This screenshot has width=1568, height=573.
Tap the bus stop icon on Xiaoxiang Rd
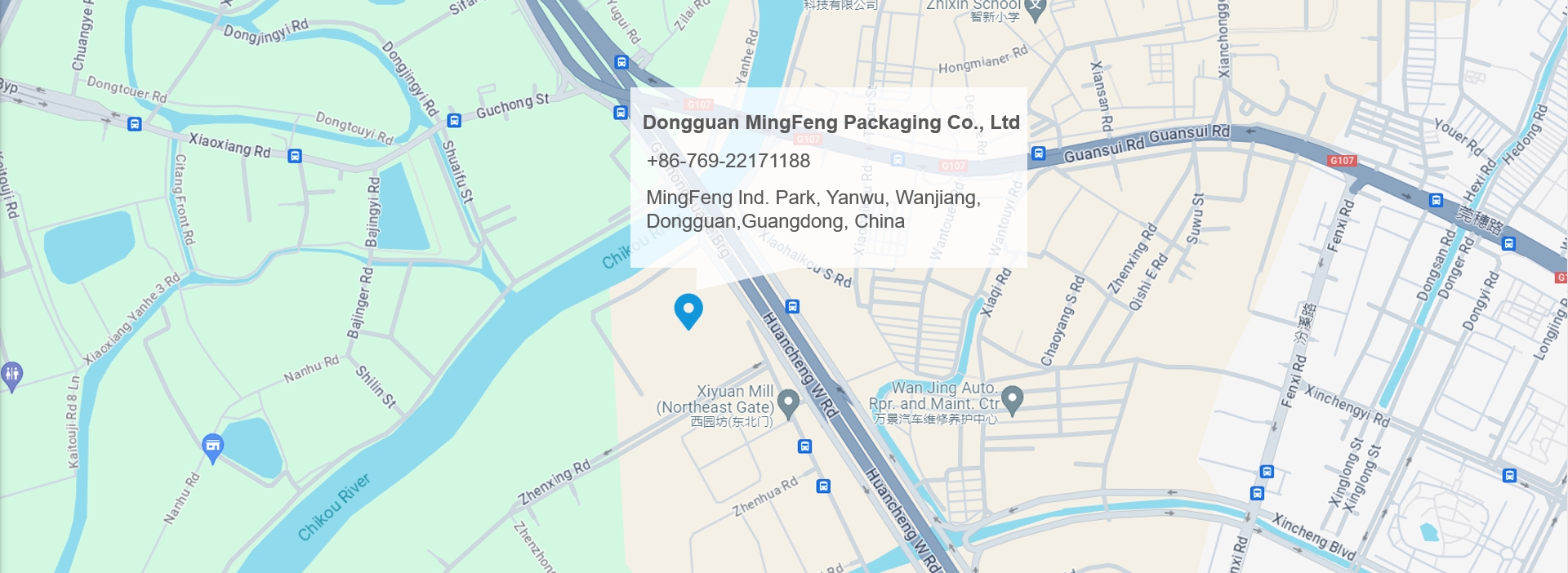[x=295, y=156]
